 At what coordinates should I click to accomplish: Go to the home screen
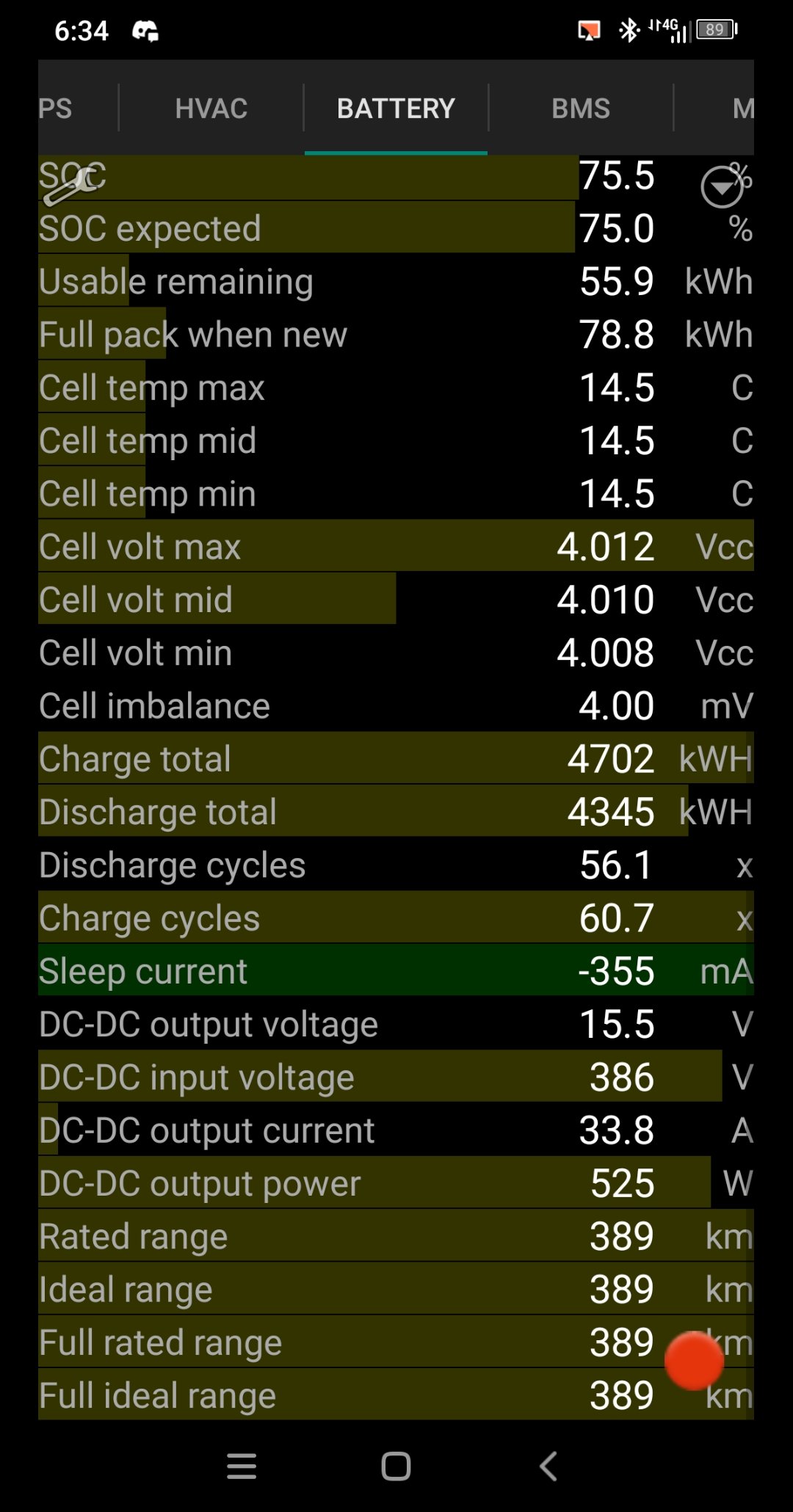click(396, 1466)
